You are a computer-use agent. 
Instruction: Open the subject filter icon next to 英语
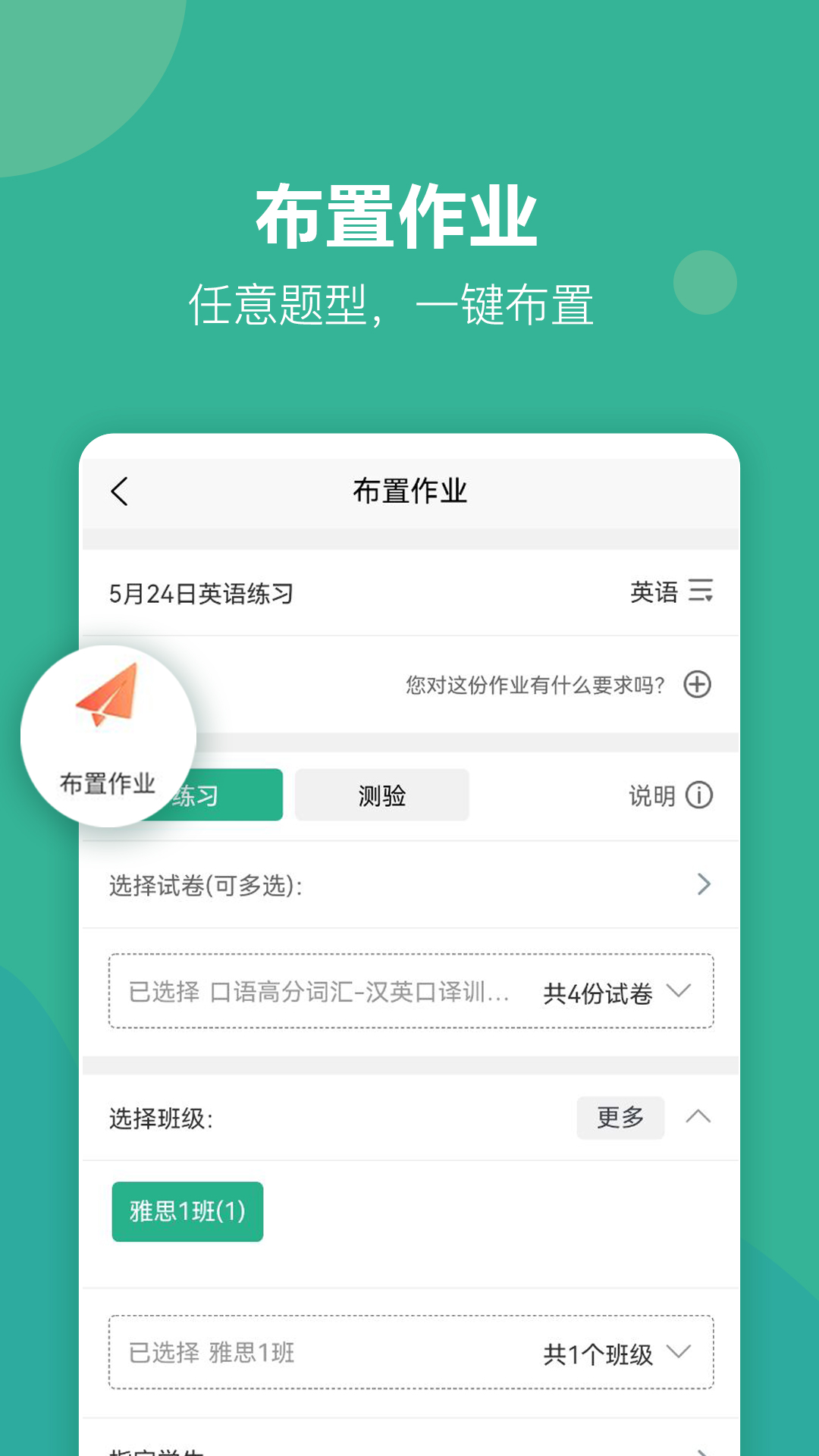[702, 593]
